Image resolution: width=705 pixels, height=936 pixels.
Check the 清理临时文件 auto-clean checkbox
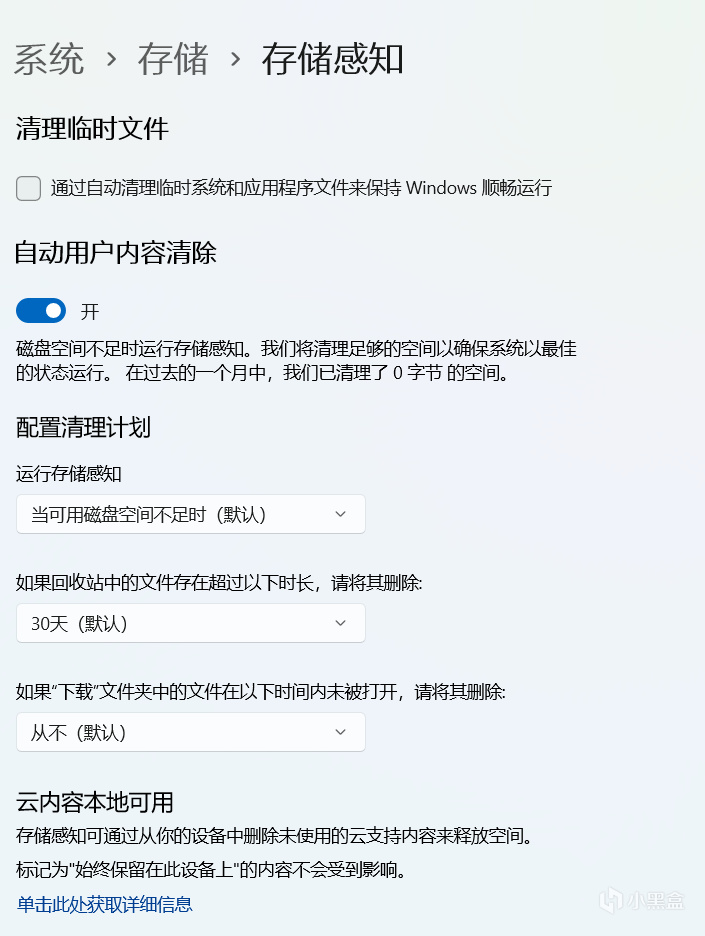pyautogui.click(x=29, y=188)
